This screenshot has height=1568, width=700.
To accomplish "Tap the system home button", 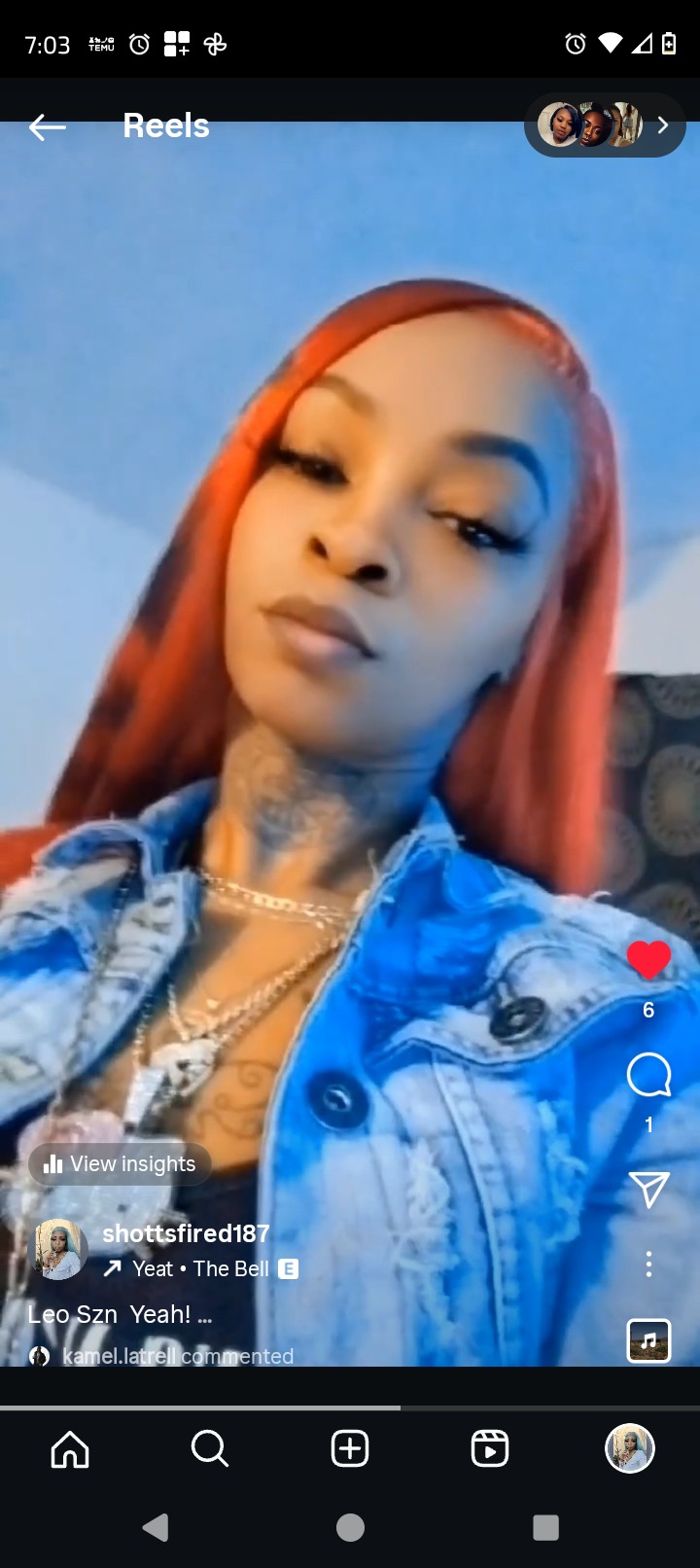I will [x=350, y=1528].
